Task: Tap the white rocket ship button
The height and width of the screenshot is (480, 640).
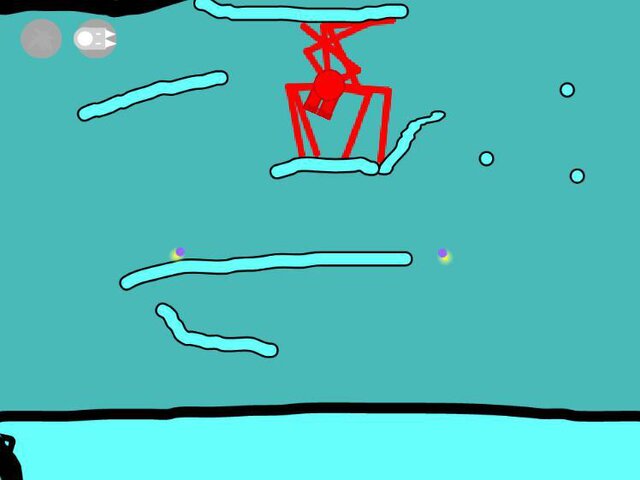Action: [96, 39]
